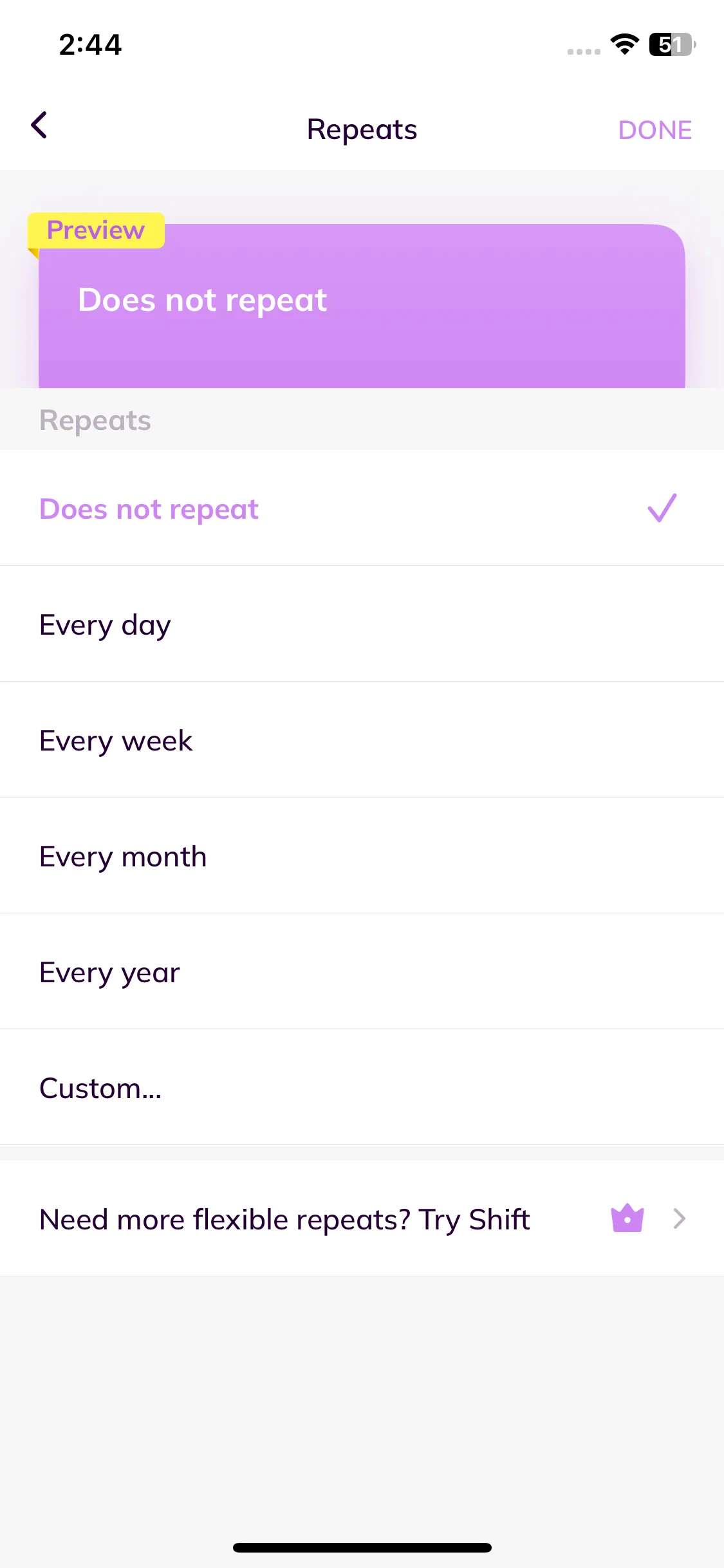724x1568 pixels.
Task: Select Every year repeat
Action: [362, 972]
